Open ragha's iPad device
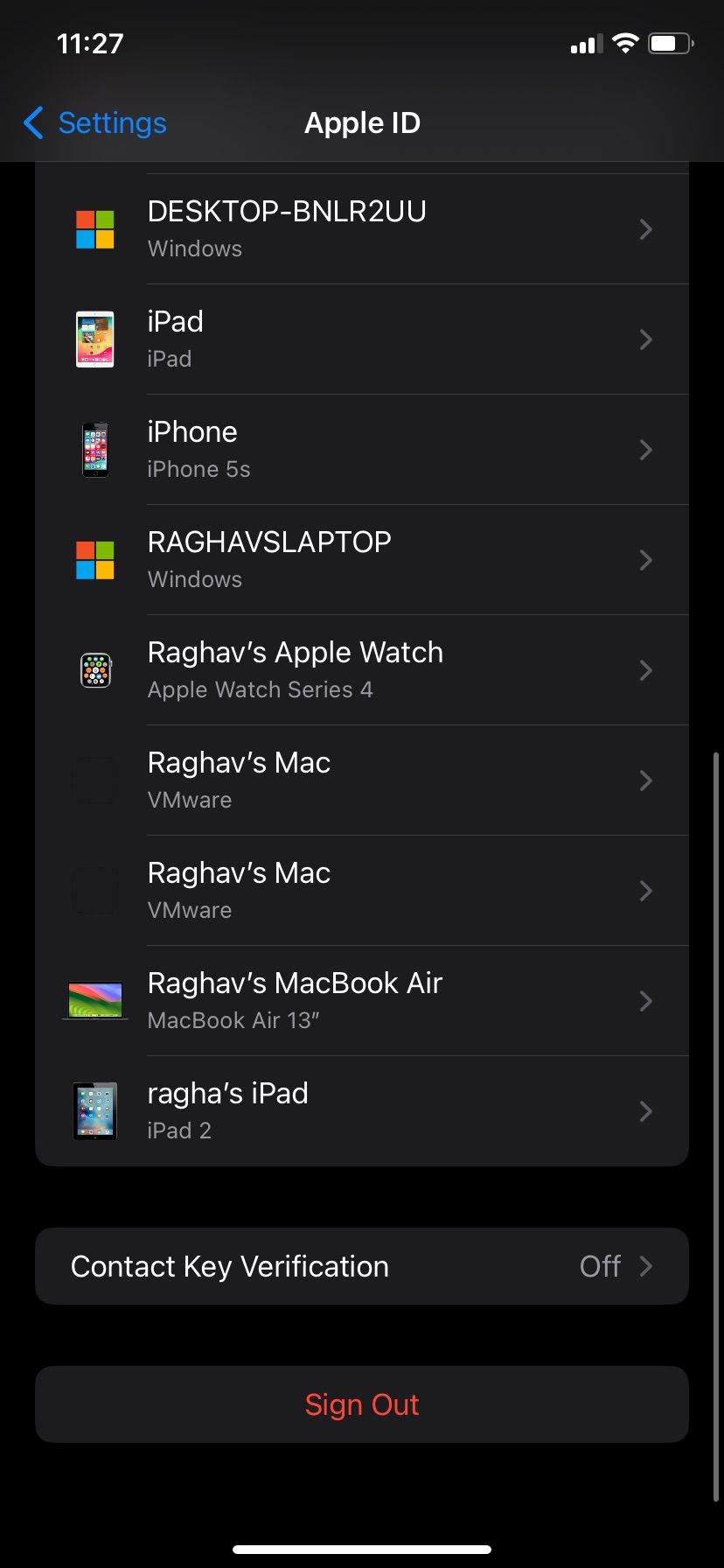The image size is (724, 1568). pos(362,1111)
